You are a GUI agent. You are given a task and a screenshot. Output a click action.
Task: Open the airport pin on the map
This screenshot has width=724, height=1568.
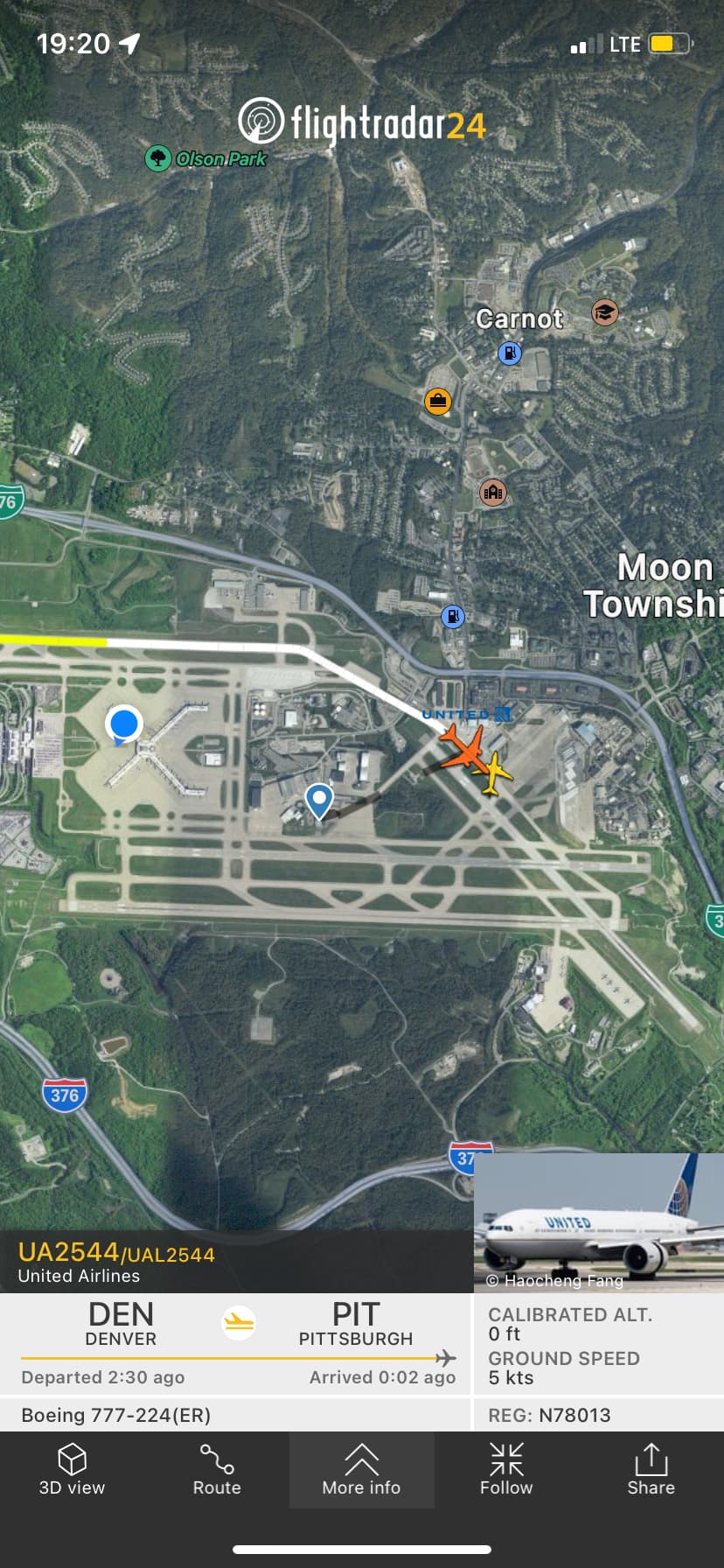point(319,799)
